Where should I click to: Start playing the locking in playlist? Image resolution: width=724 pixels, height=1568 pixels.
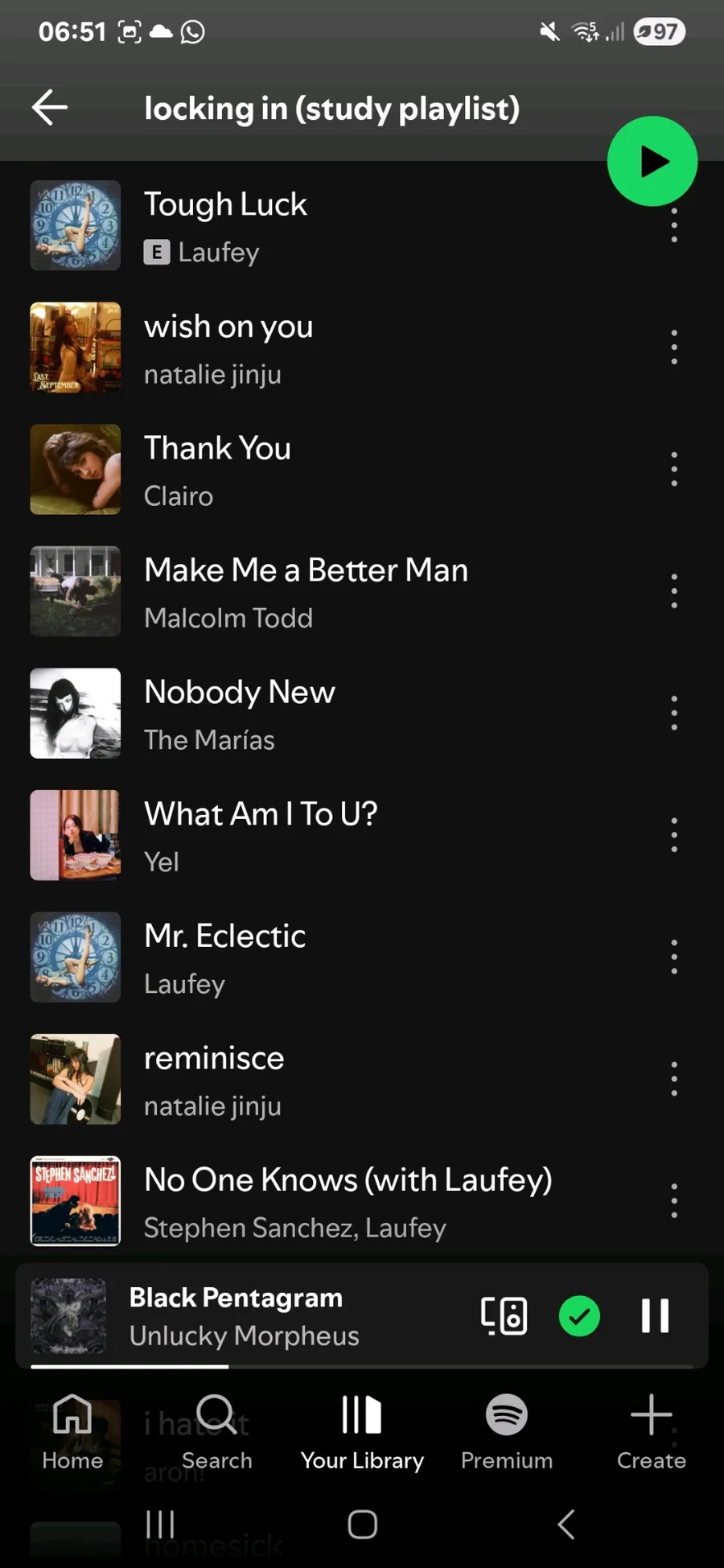point(652,162)
